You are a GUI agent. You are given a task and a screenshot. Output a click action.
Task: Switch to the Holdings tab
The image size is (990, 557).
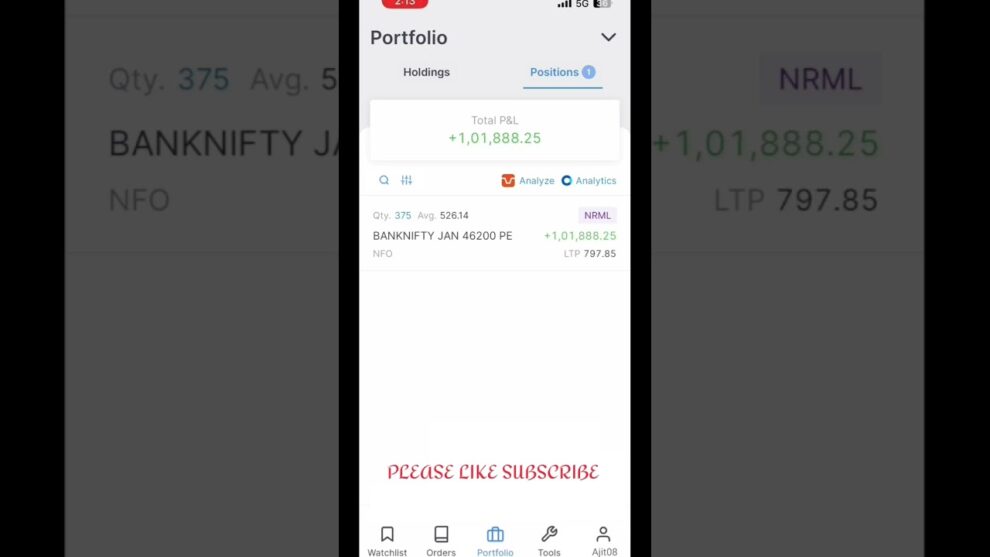coord(426,72)
